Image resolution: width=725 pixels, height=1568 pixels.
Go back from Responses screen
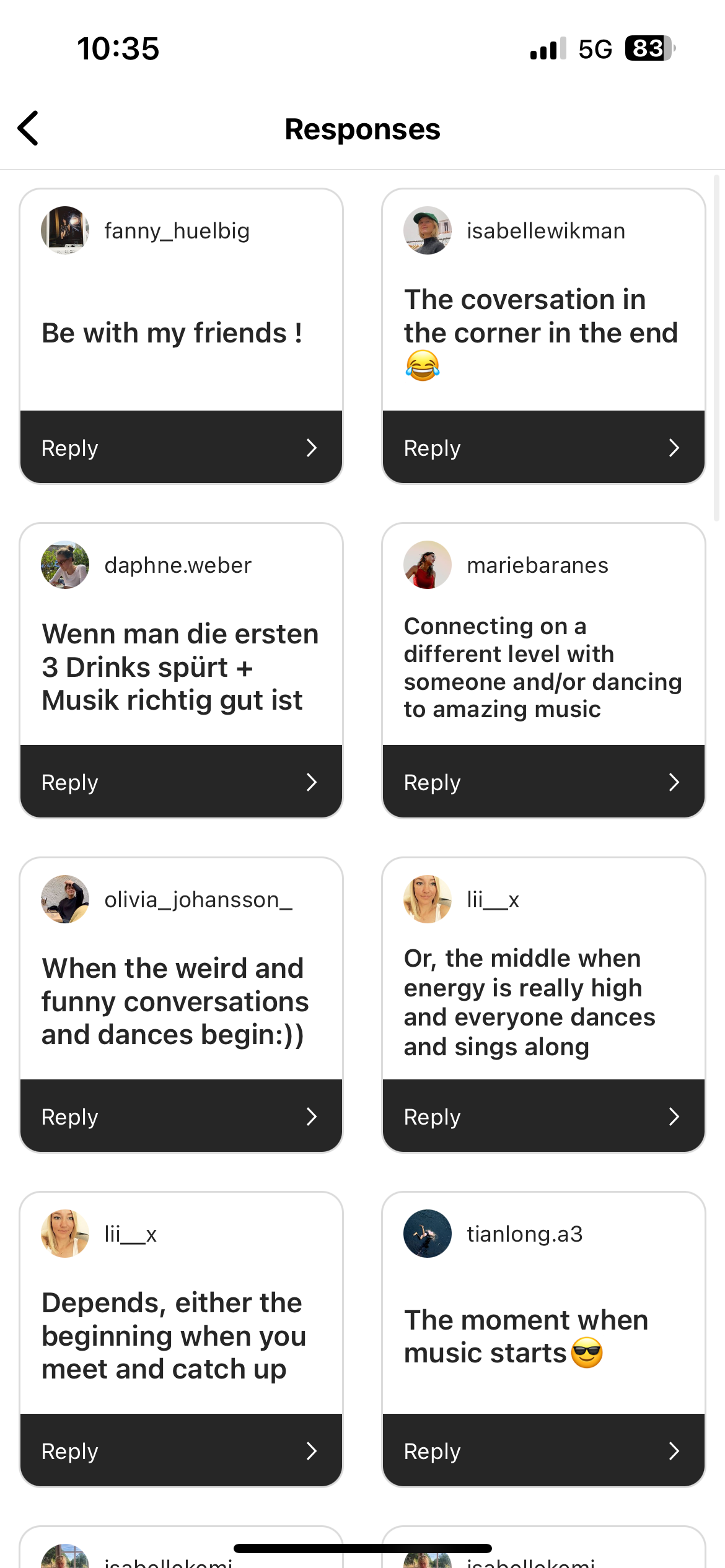pos(29,128)
